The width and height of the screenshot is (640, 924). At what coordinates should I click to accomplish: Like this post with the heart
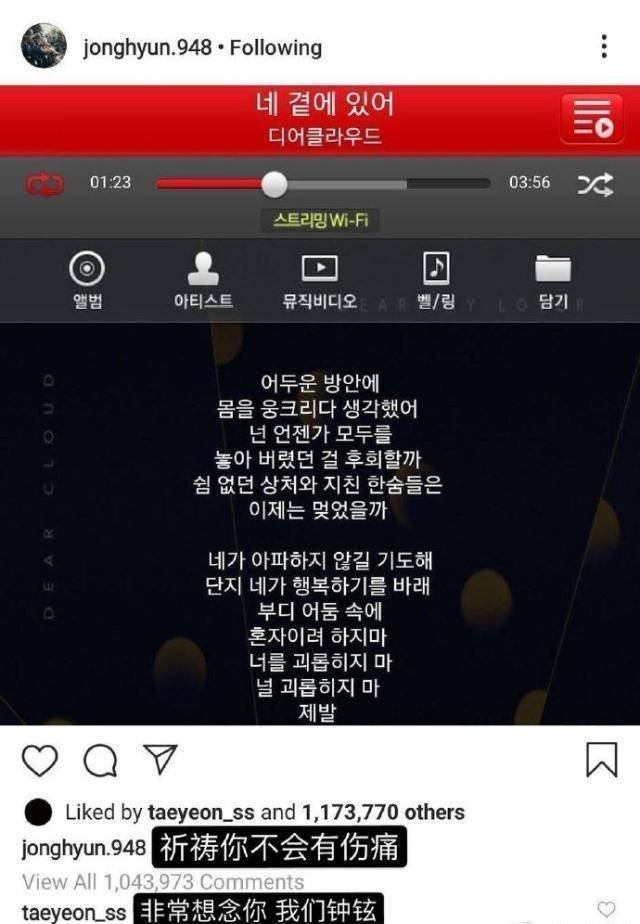[x=40, y=761]
